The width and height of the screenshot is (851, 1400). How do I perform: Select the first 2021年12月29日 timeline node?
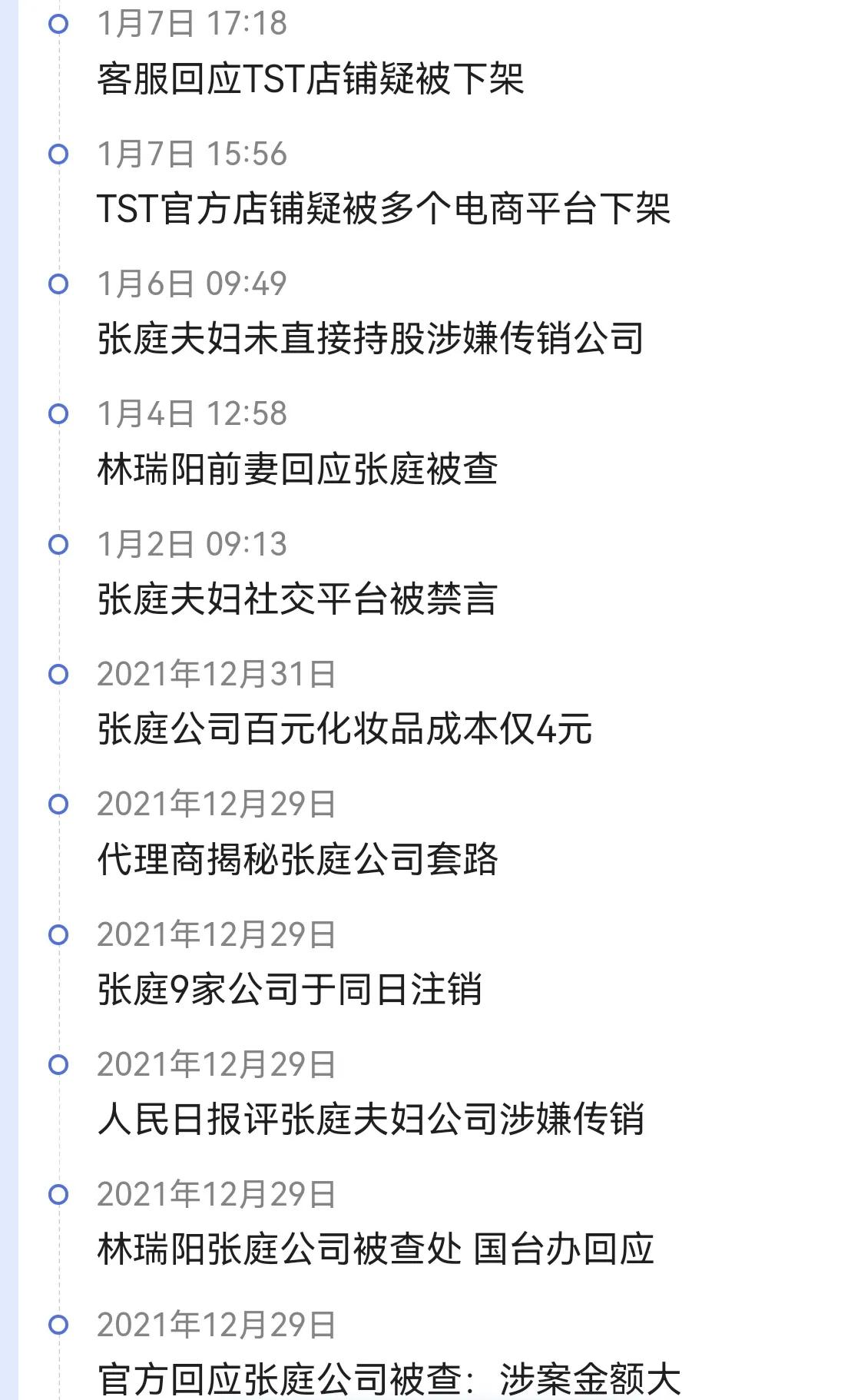tap(58, 805)
